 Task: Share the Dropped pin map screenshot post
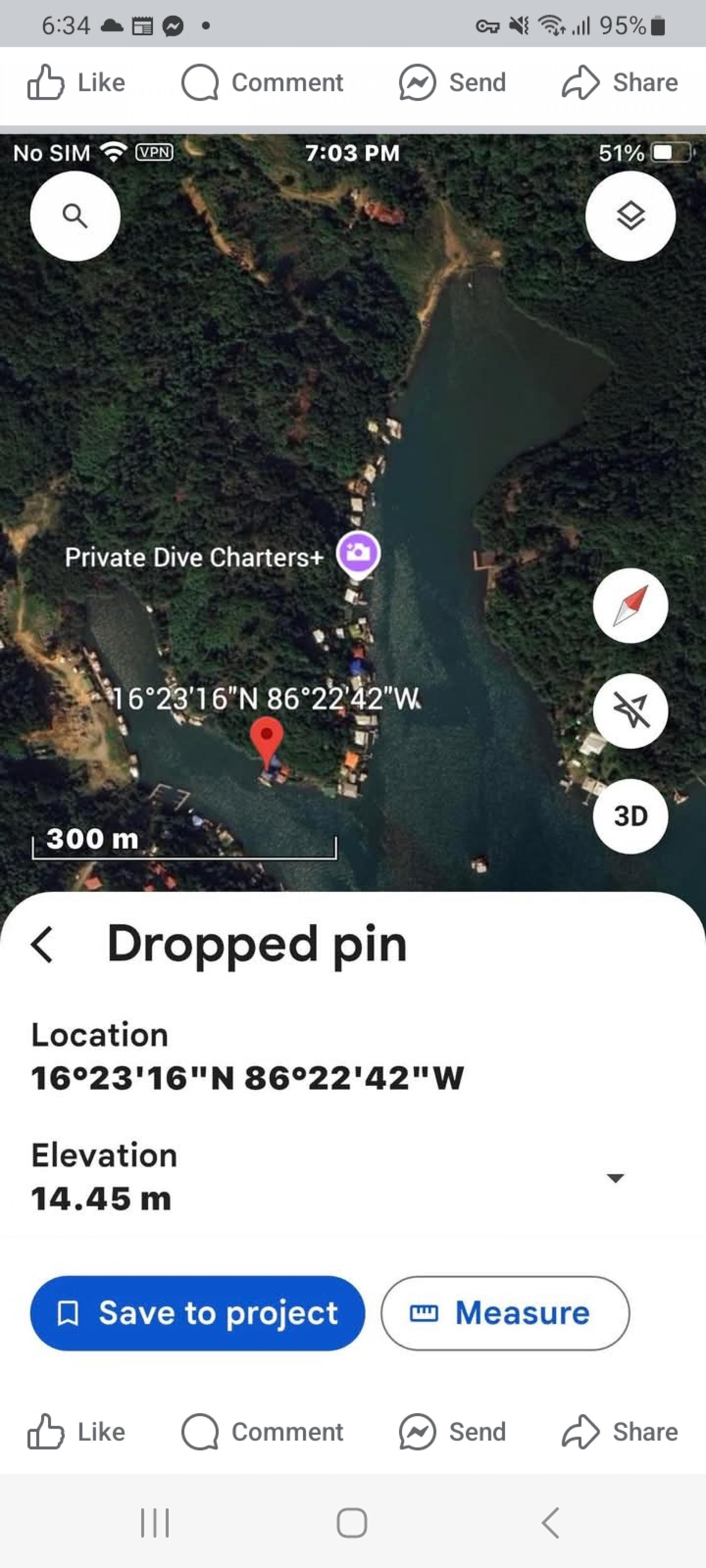[x=620, y=1432]
